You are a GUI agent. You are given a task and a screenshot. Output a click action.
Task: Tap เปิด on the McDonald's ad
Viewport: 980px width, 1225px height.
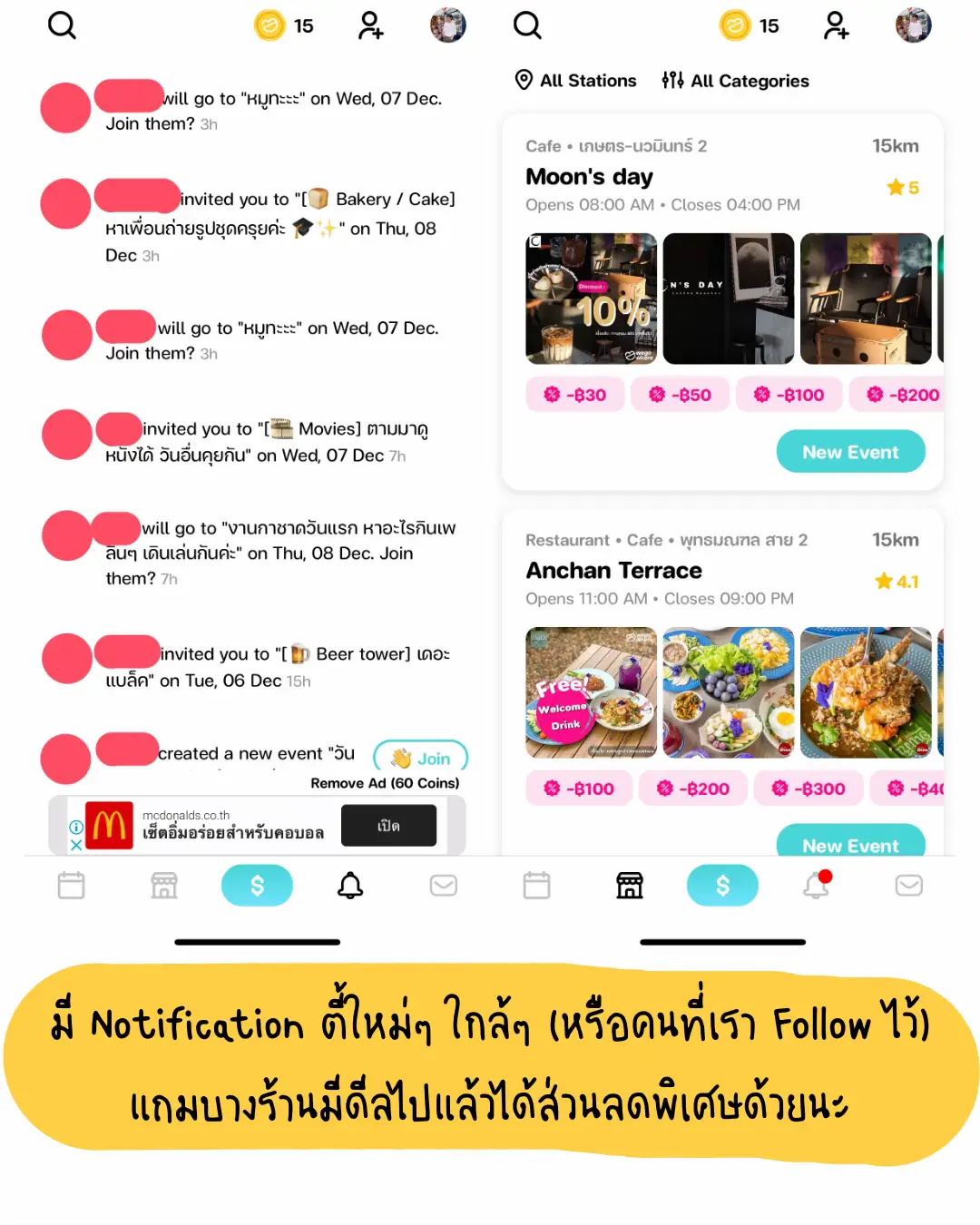(x=388, y=825)
